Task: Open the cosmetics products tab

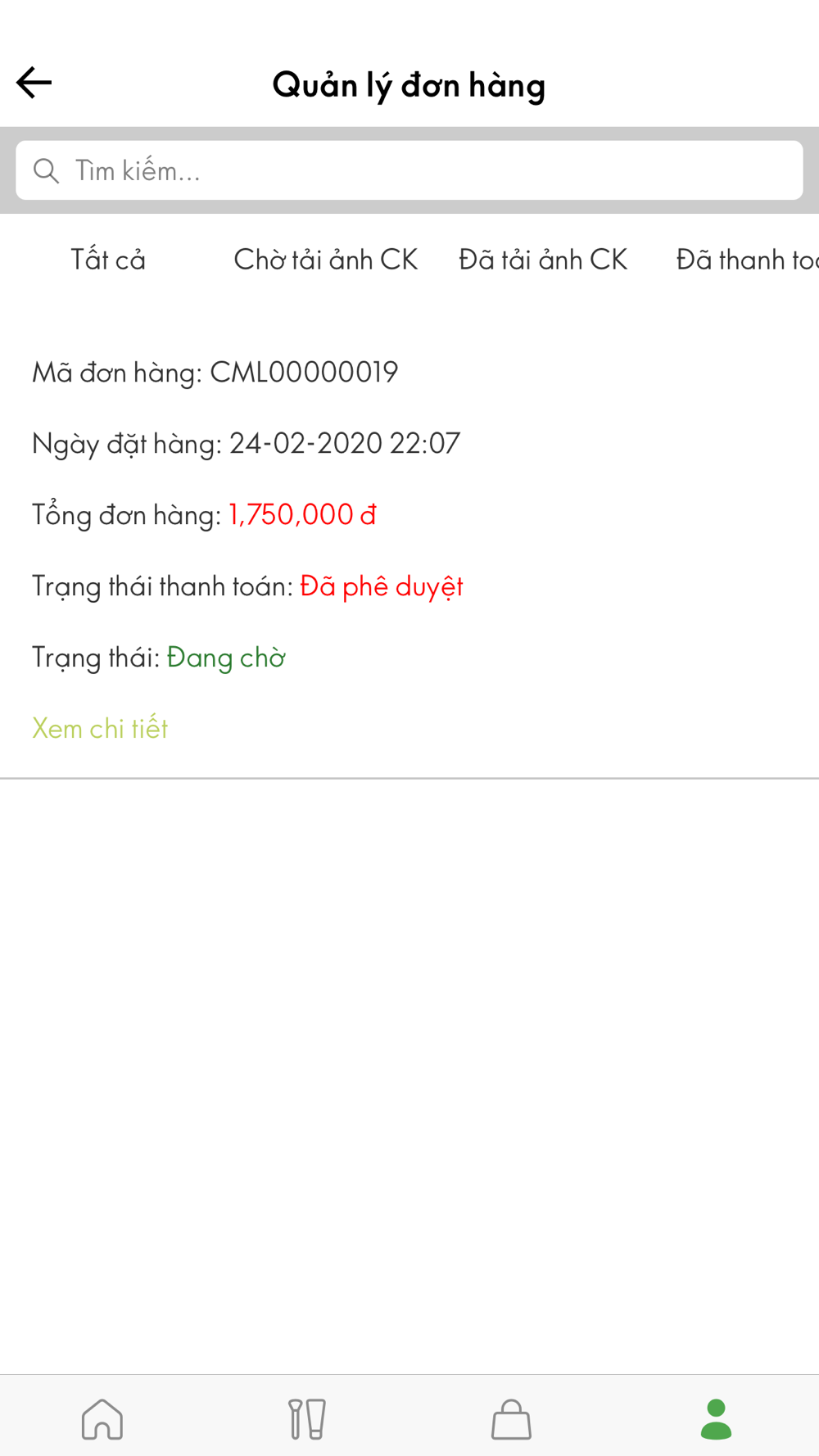Action: 307,1418
